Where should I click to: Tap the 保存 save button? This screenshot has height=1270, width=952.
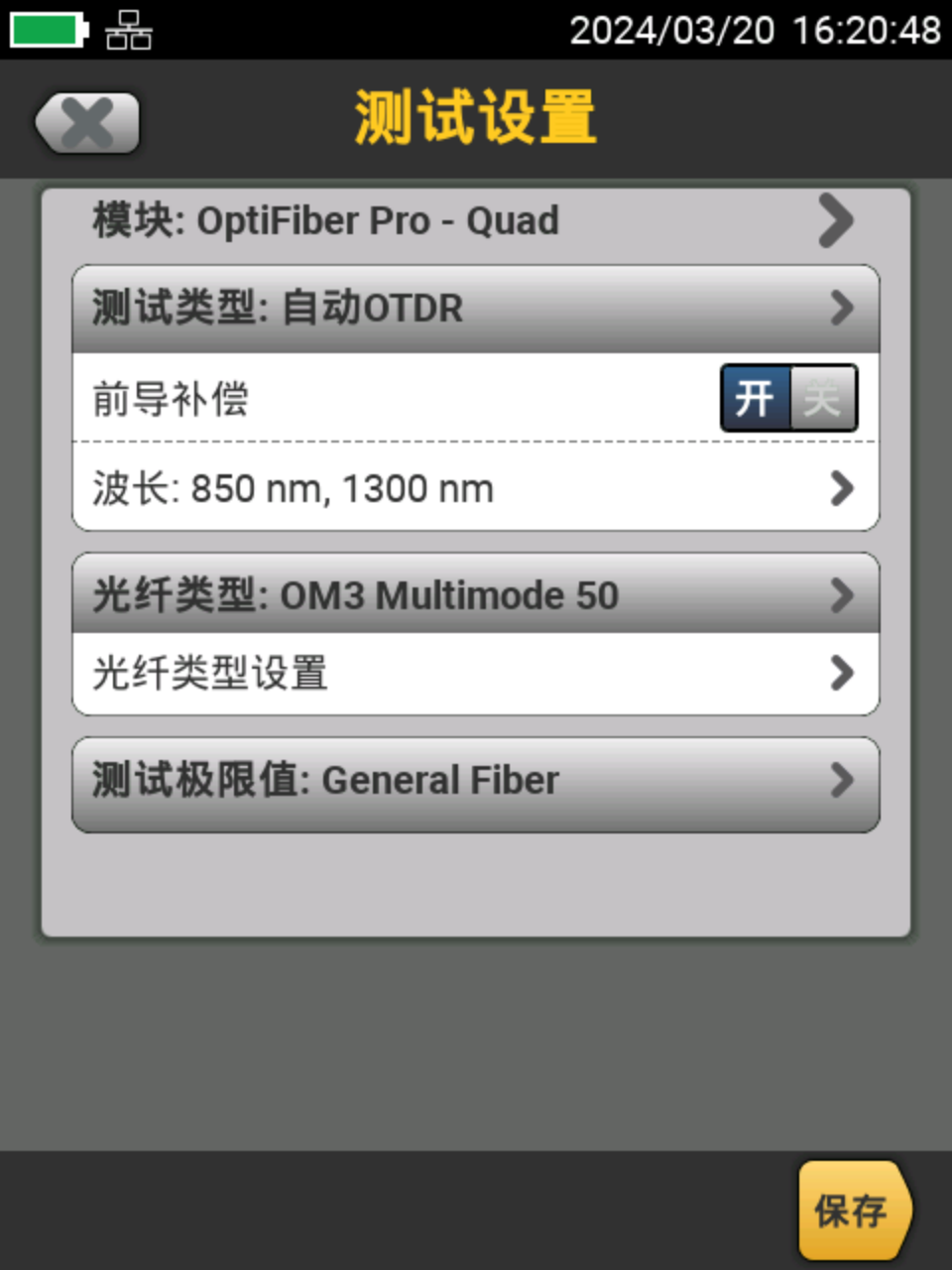tap(851, 1210)
